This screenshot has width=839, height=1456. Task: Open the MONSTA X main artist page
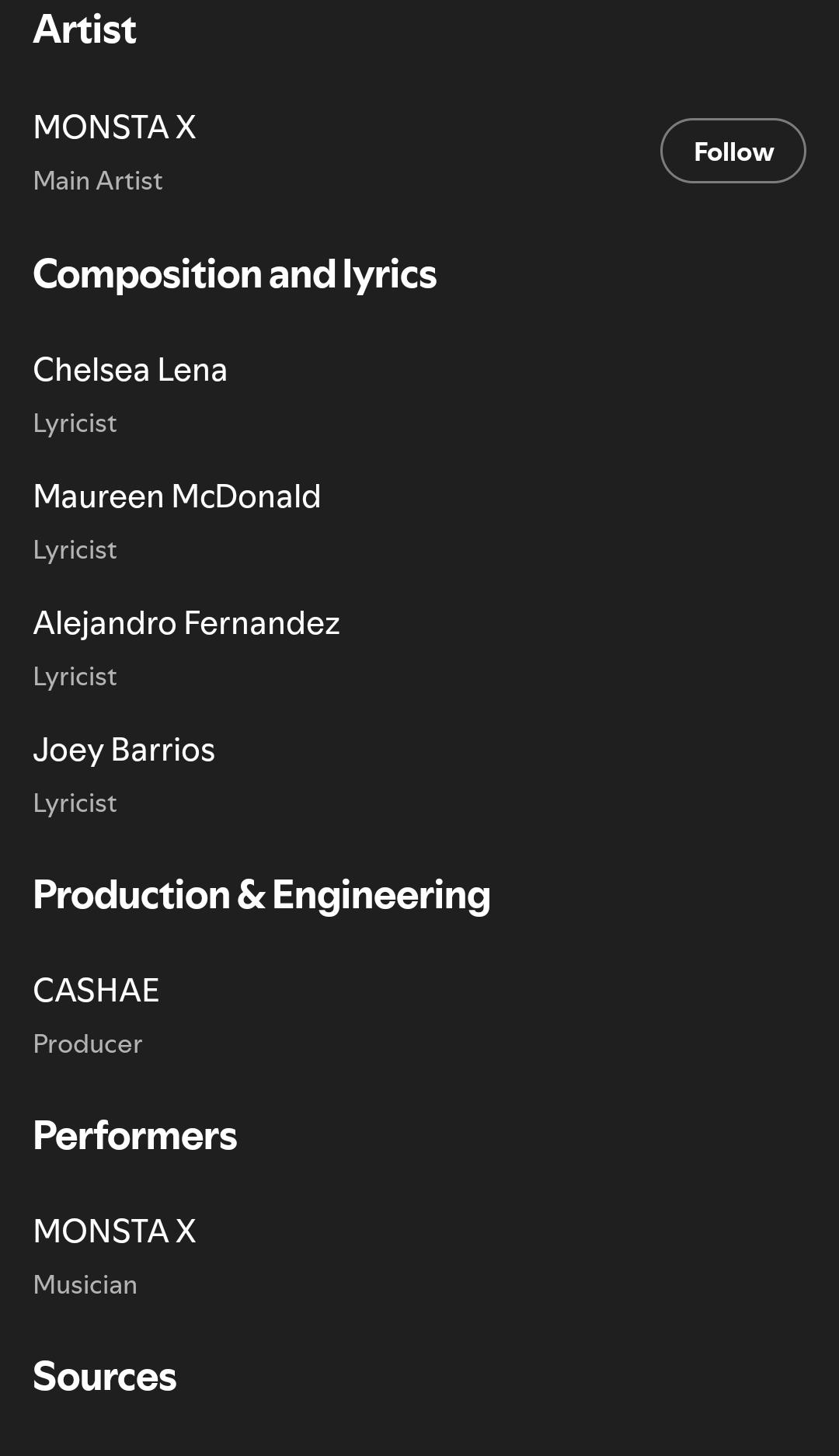114,127
